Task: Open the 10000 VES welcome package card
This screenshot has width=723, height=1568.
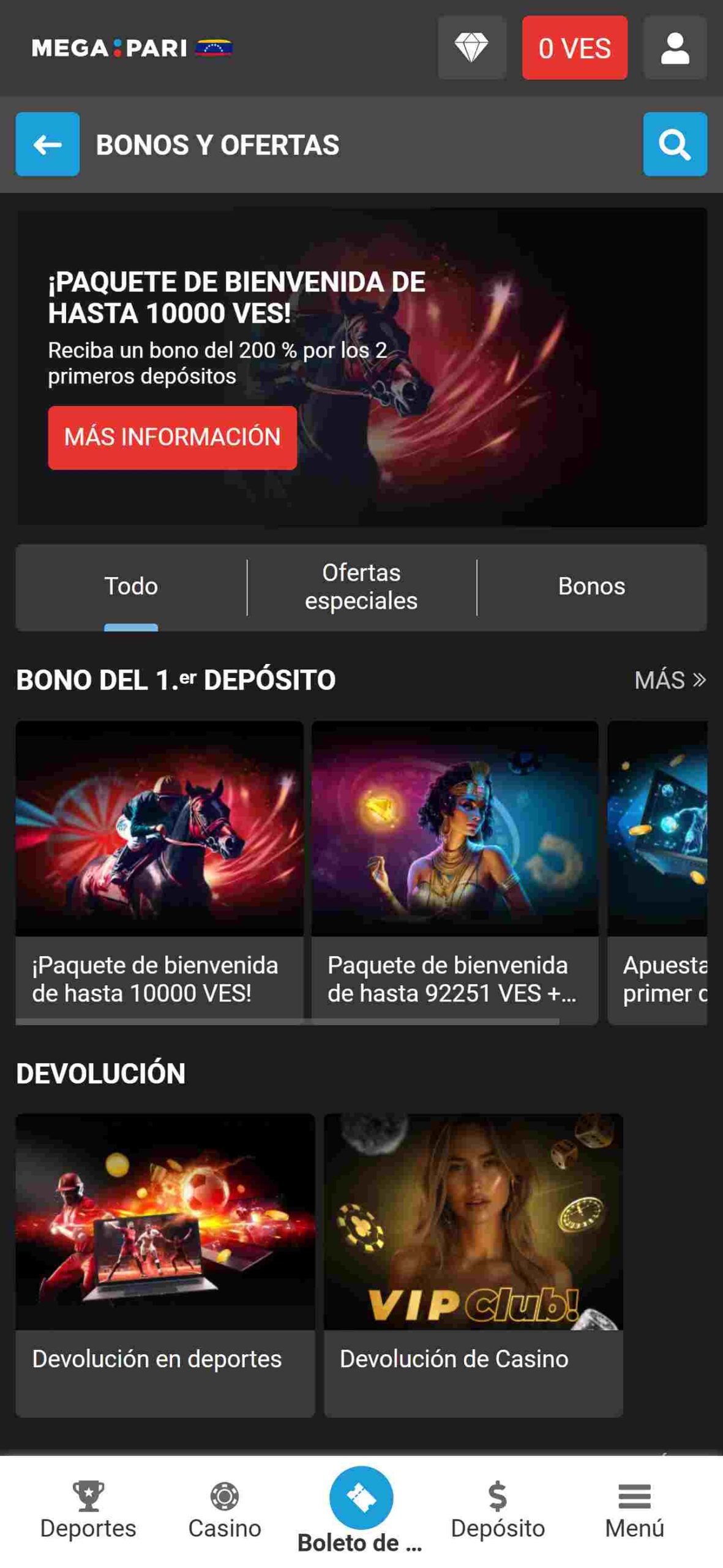Action: click(159, 870)
